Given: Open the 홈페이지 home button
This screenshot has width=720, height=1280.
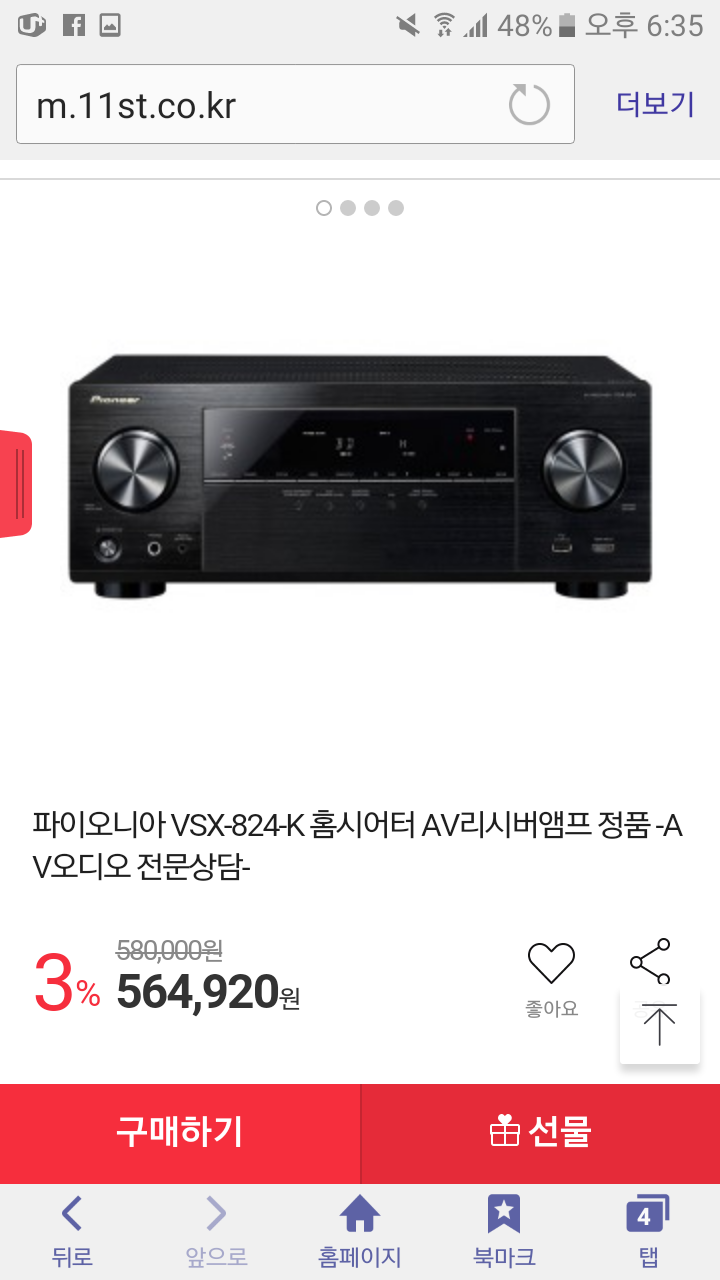Looking at the screenshot, I should 360,1232.
